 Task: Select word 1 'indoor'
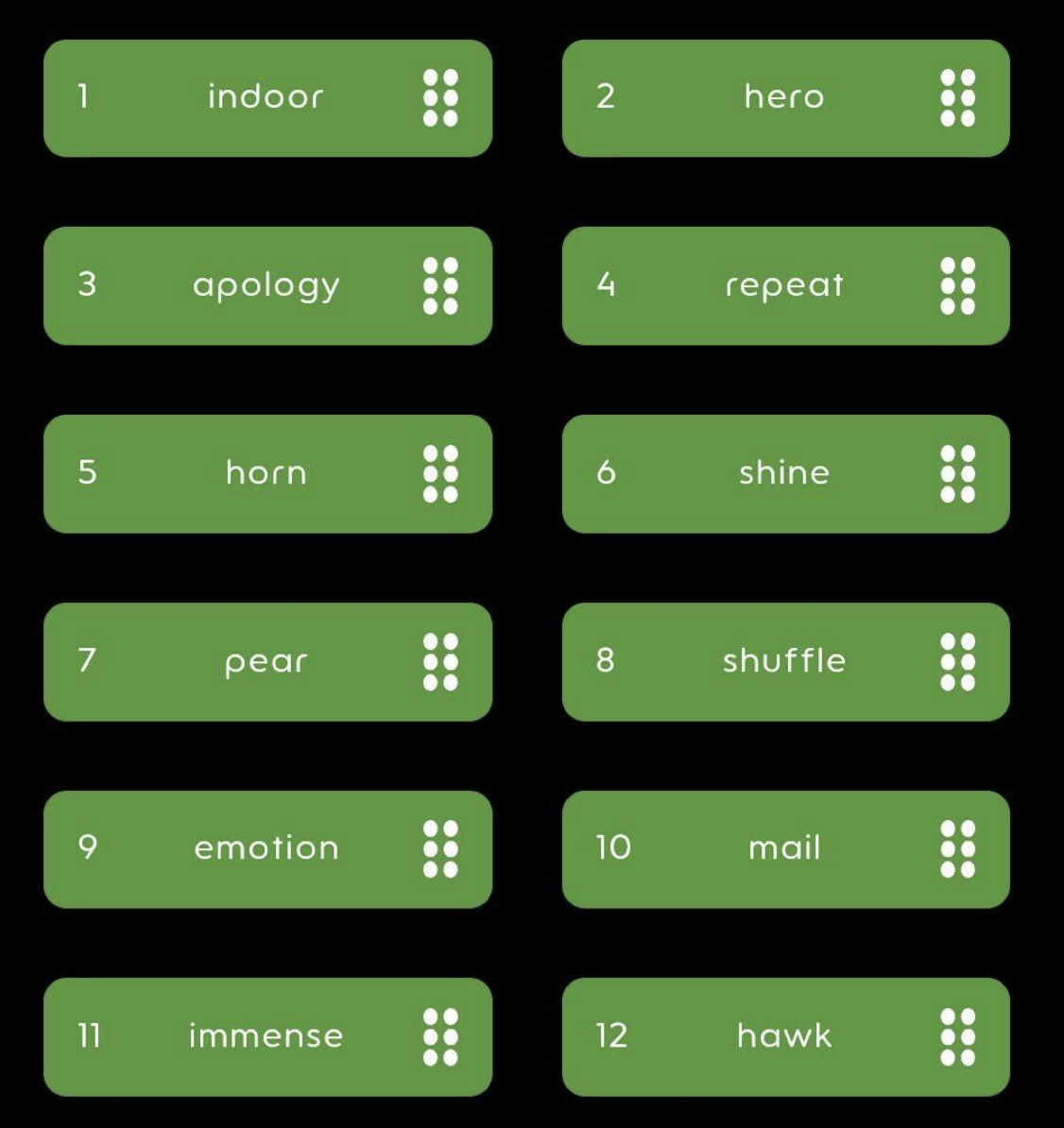[266, 97]
